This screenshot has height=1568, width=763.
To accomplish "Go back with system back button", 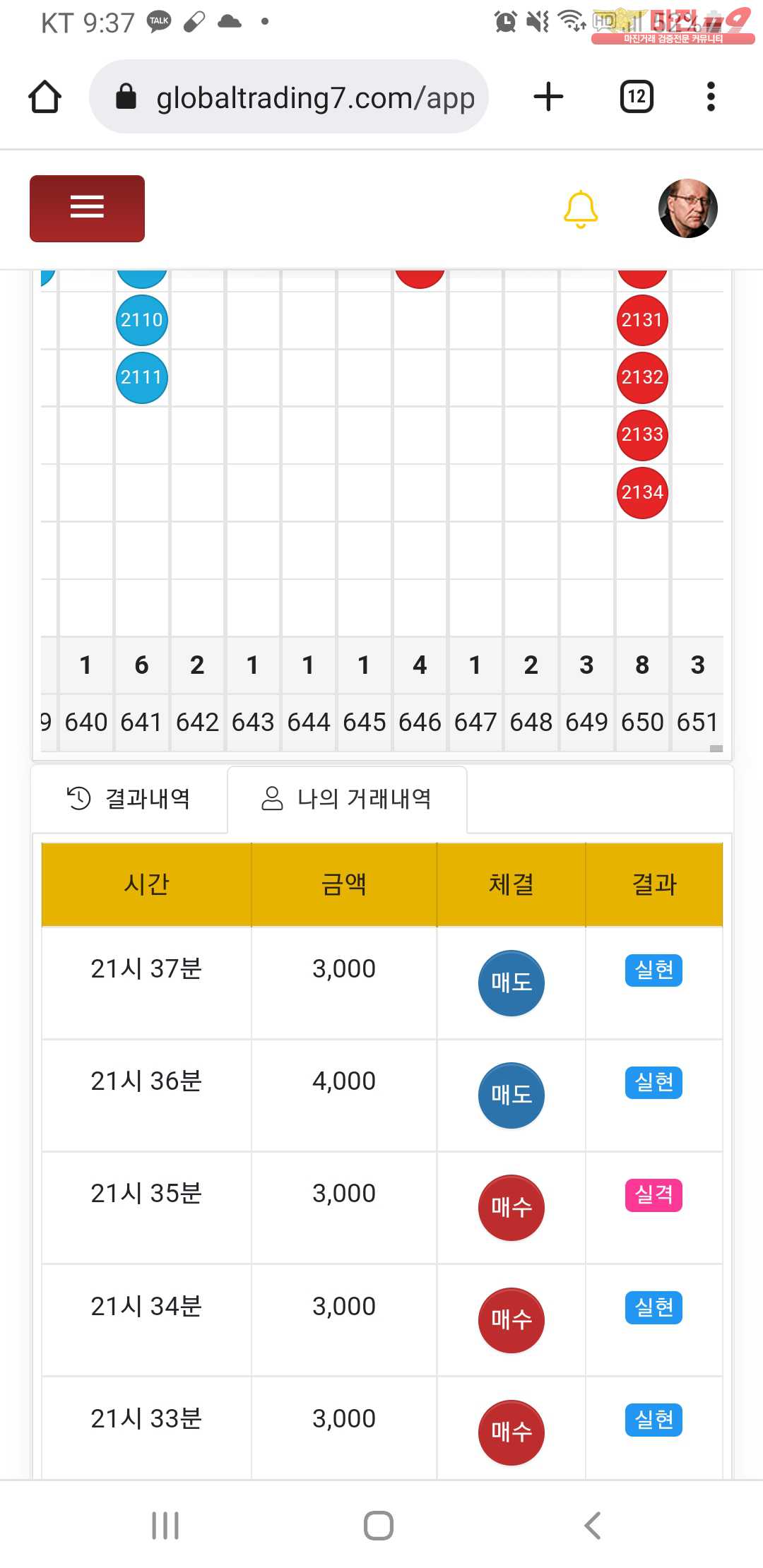I will point(593,1526).
